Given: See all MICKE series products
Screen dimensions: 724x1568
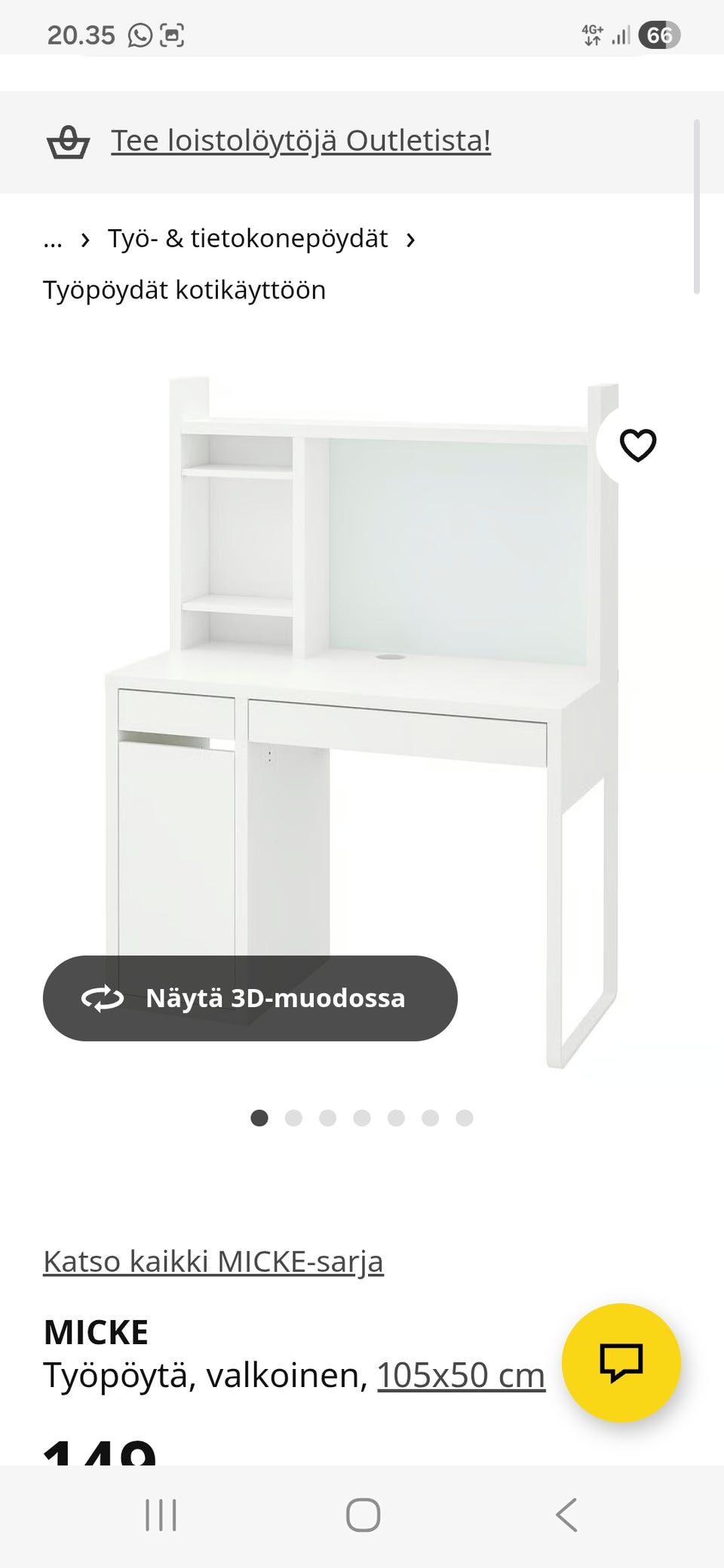Looking at the screenshot, I should click(213, 1261).
